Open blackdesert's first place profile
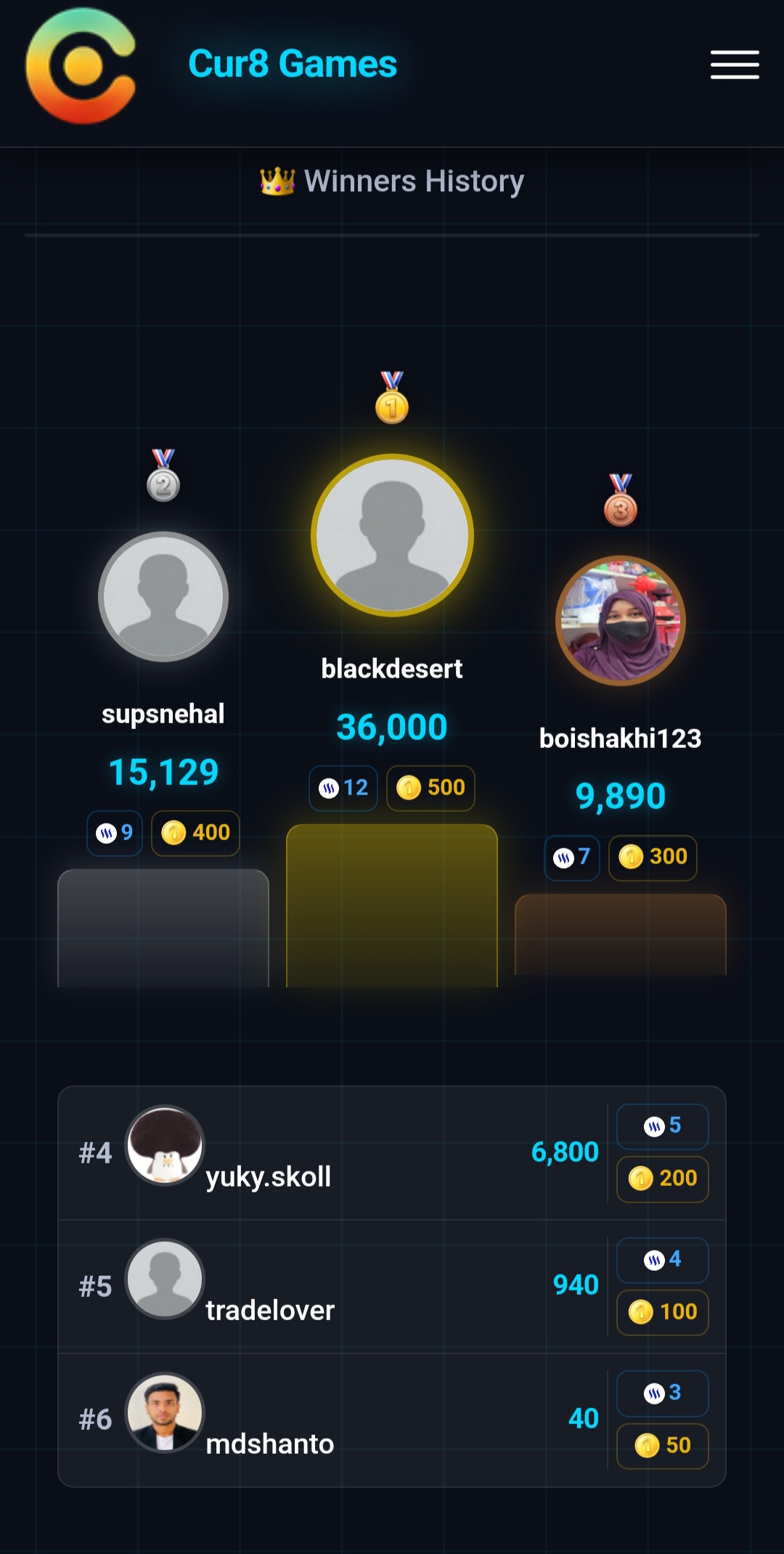The width and height of the screenshot is (784, 1554). pyautogui.click(x=392, y=535)
